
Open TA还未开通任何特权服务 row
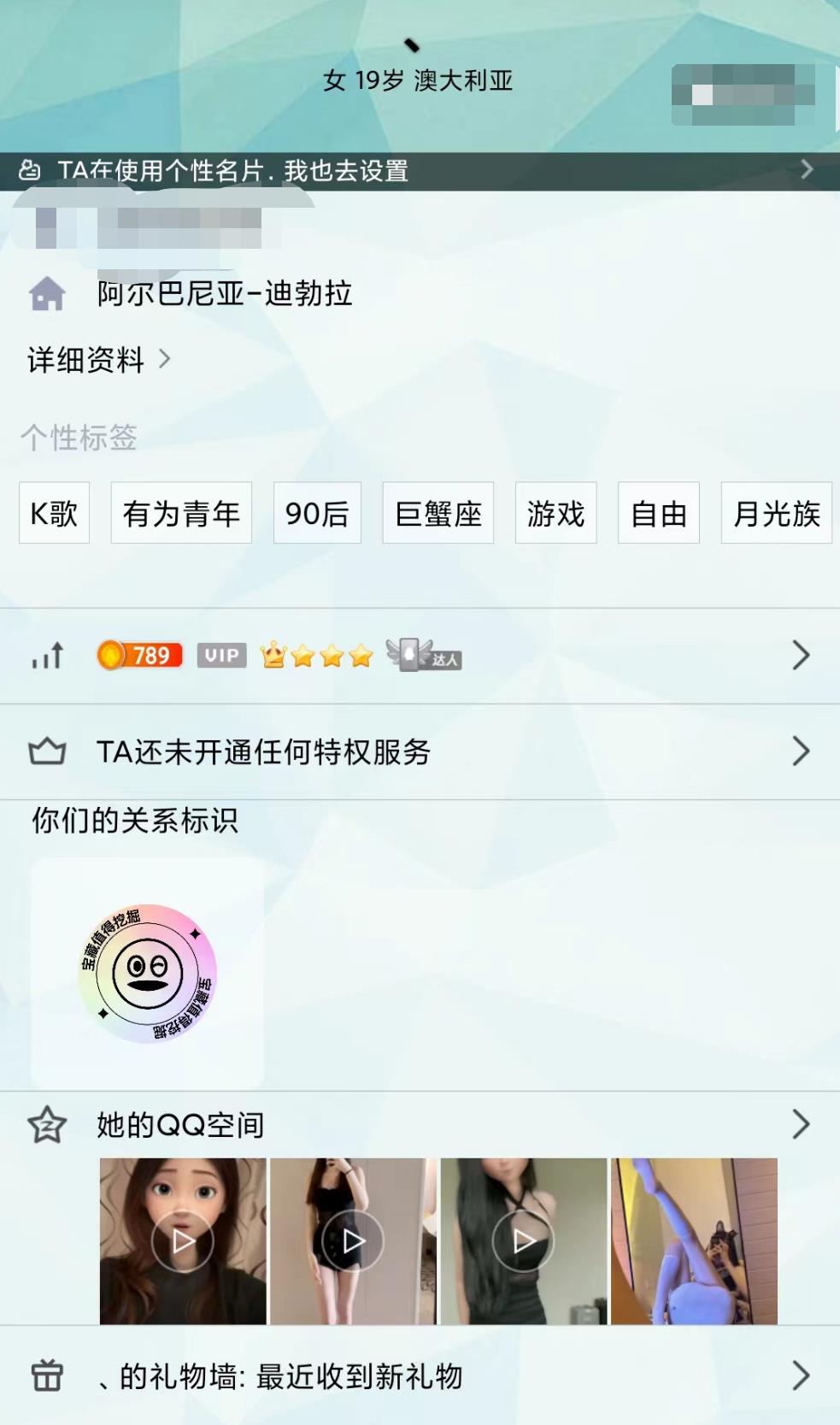(x=419, y=752)
